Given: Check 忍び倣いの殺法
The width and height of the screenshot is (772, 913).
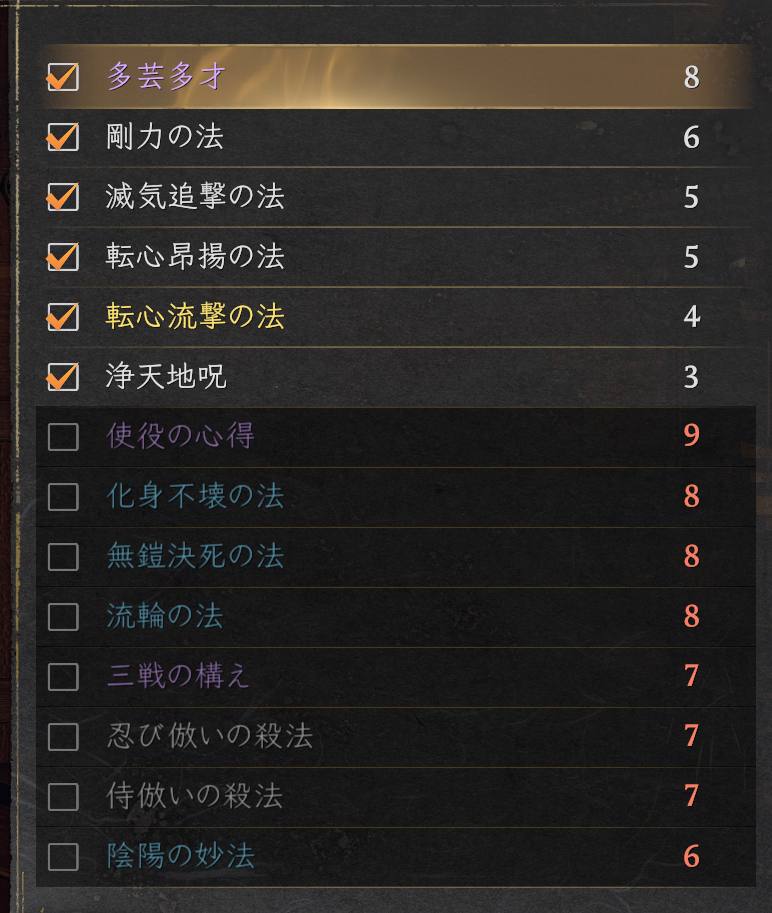Looking at the screenshot, I should click(63, 737).
